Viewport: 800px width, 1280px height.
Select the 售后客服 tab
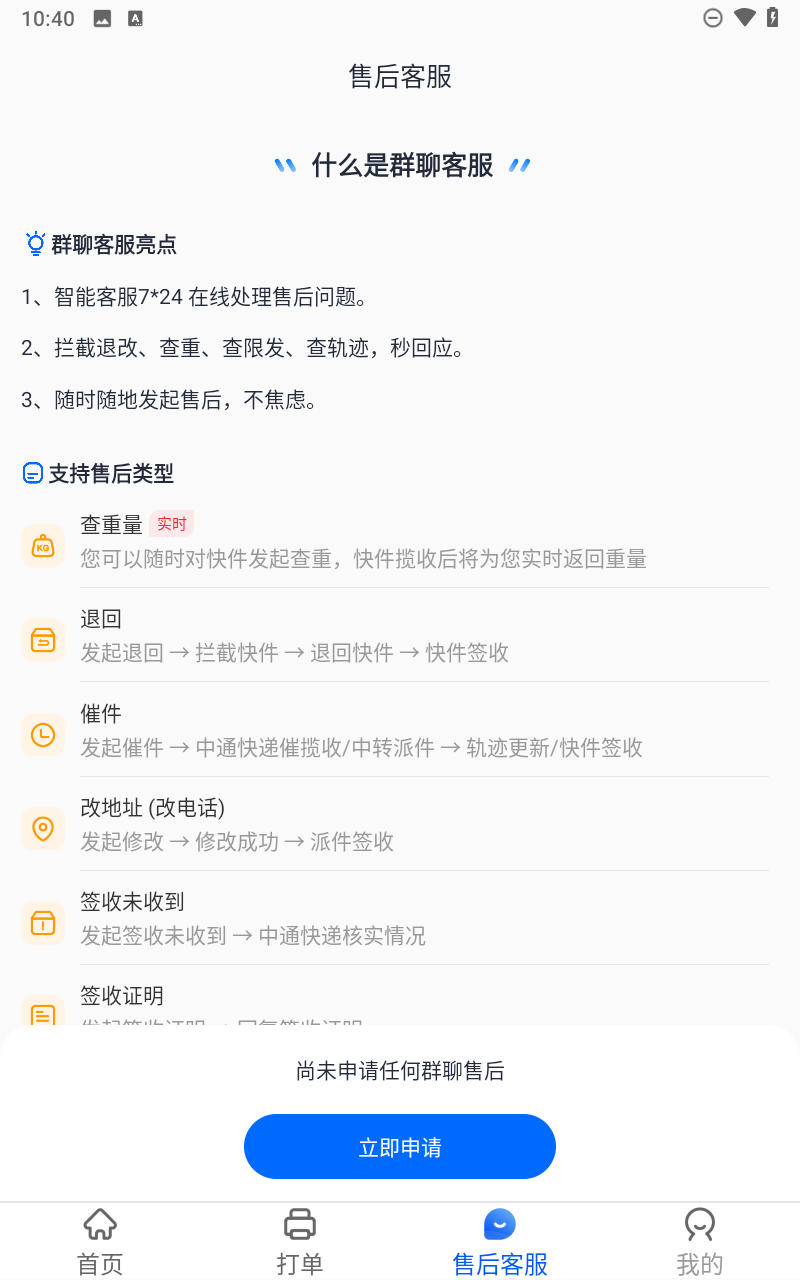point(500,1241)
